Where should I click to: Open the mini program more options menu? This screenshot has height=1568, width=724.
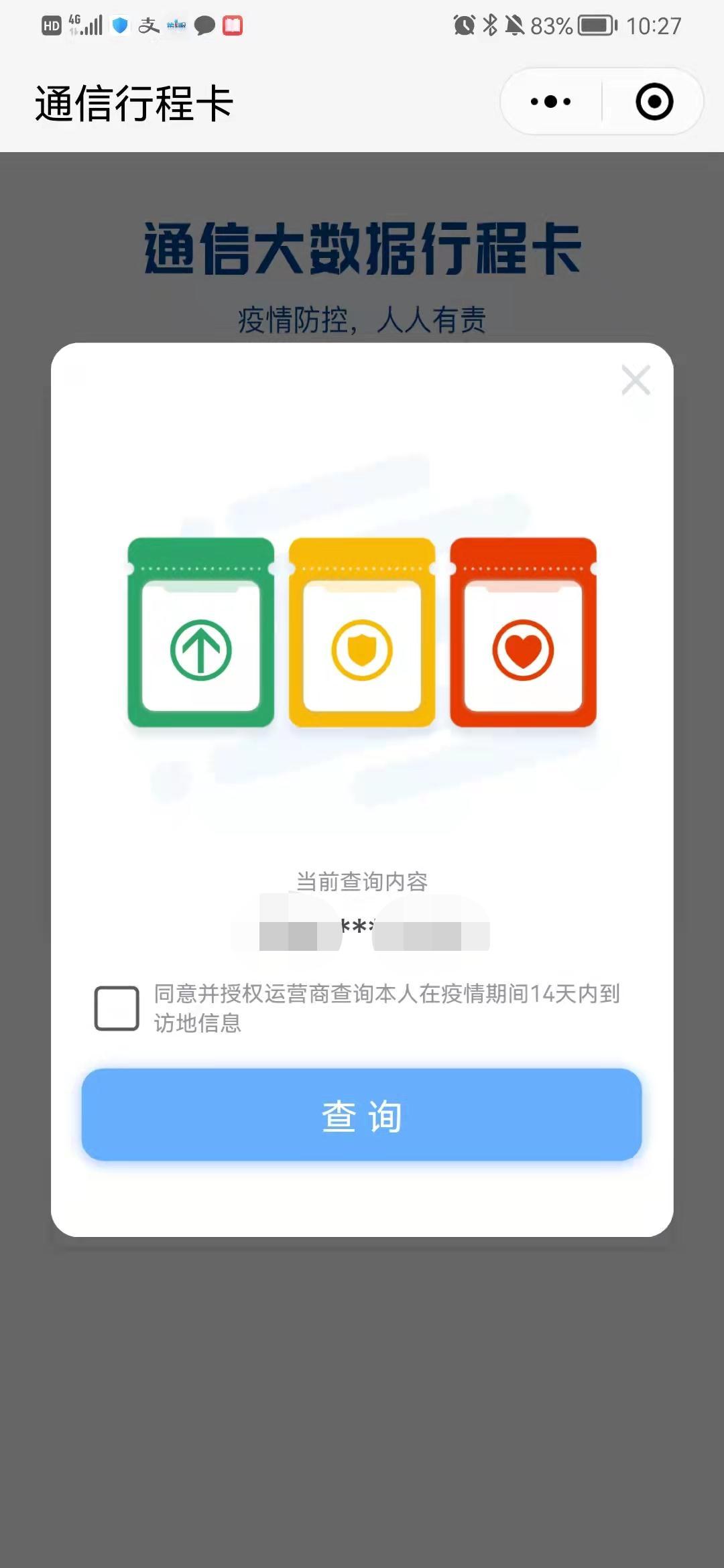click(550, 102)
